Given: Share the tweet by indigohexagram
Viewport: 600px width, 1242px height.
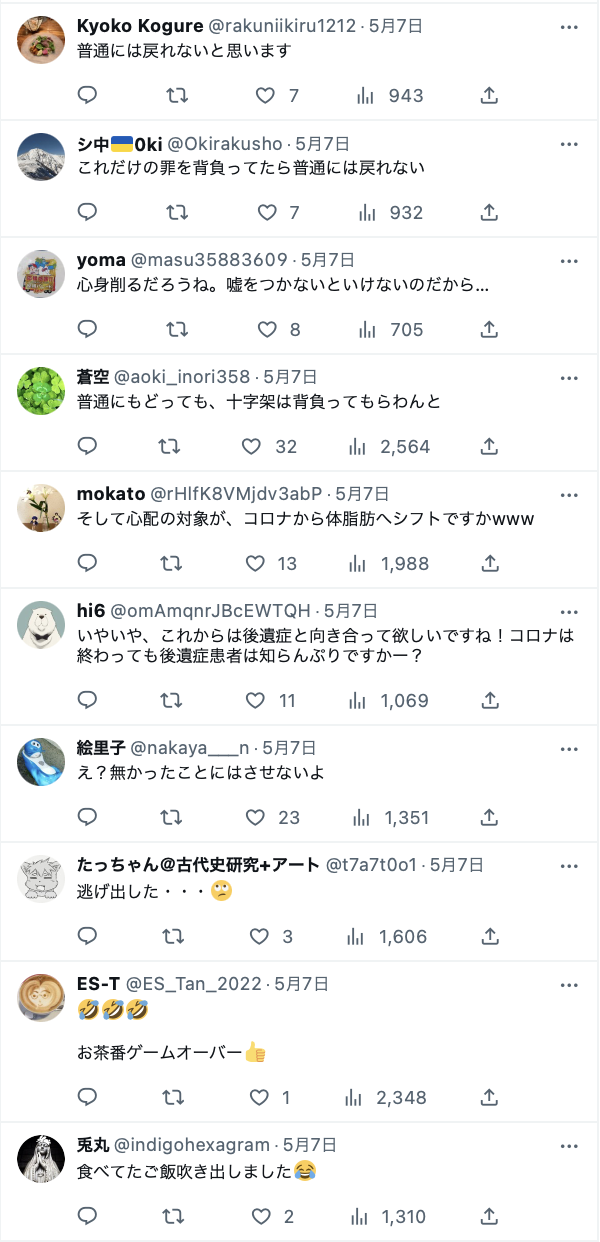Looking at the screenshot, I should (490, 1217).
